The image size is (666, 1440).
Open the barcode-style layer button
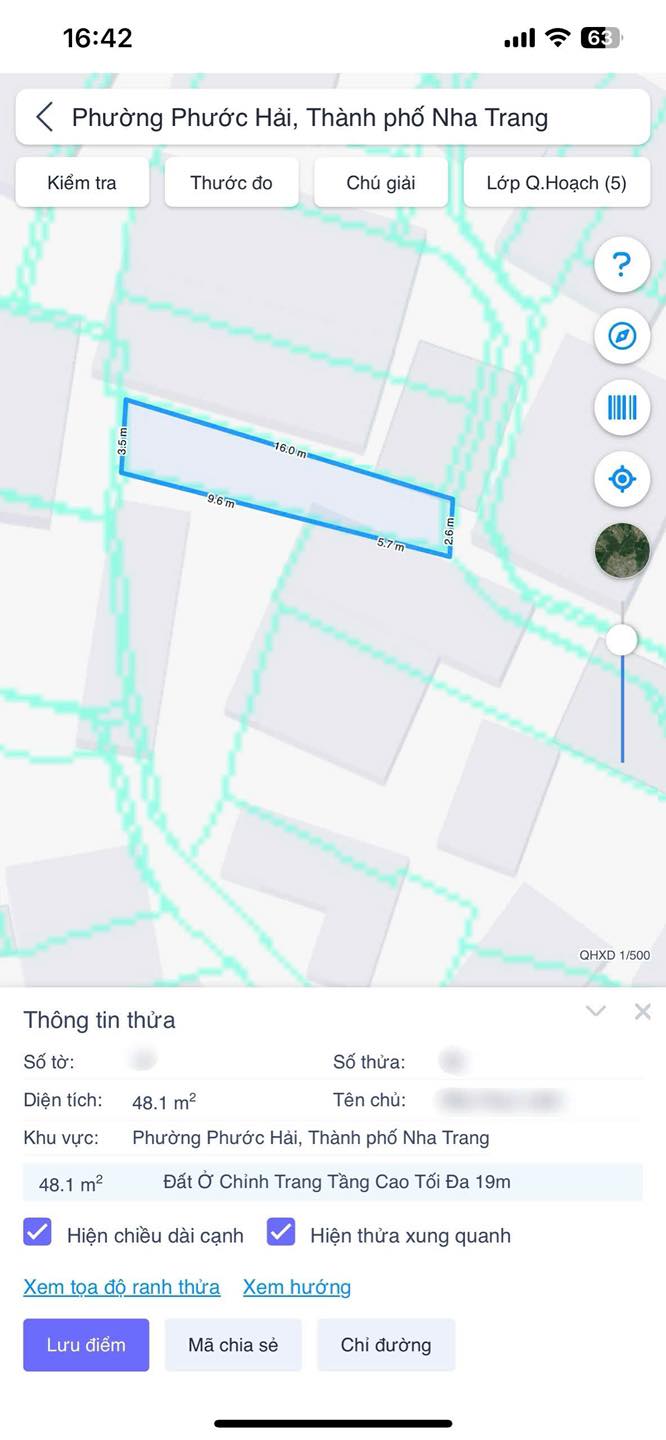click(x=622, y=407)
